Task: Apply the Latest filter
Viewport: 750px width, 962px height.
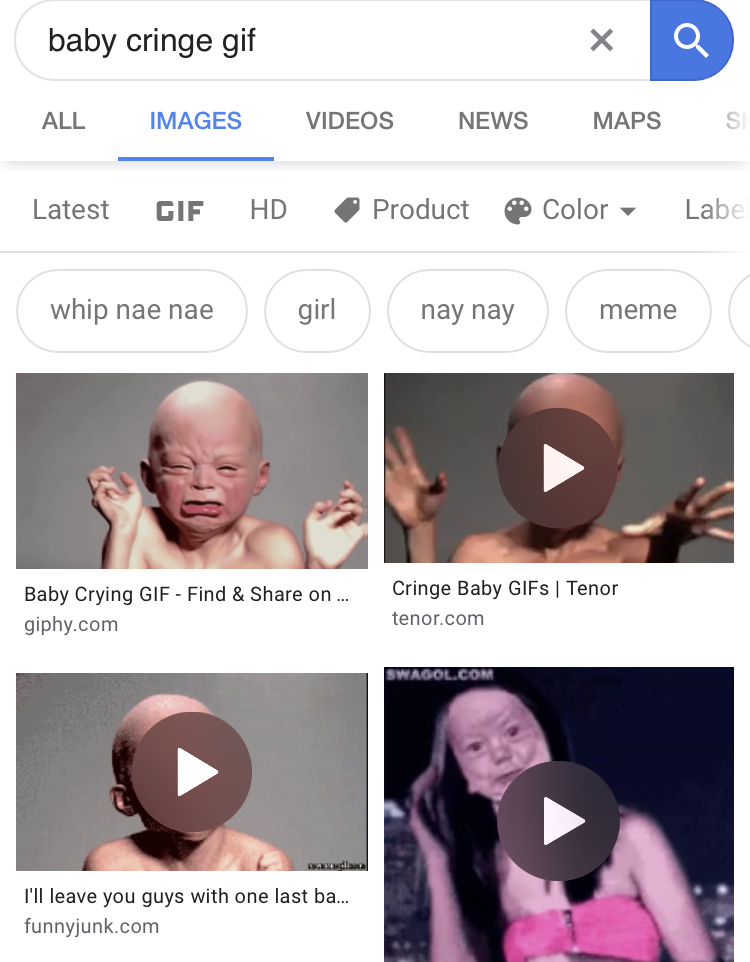Action: click(70, 210)
